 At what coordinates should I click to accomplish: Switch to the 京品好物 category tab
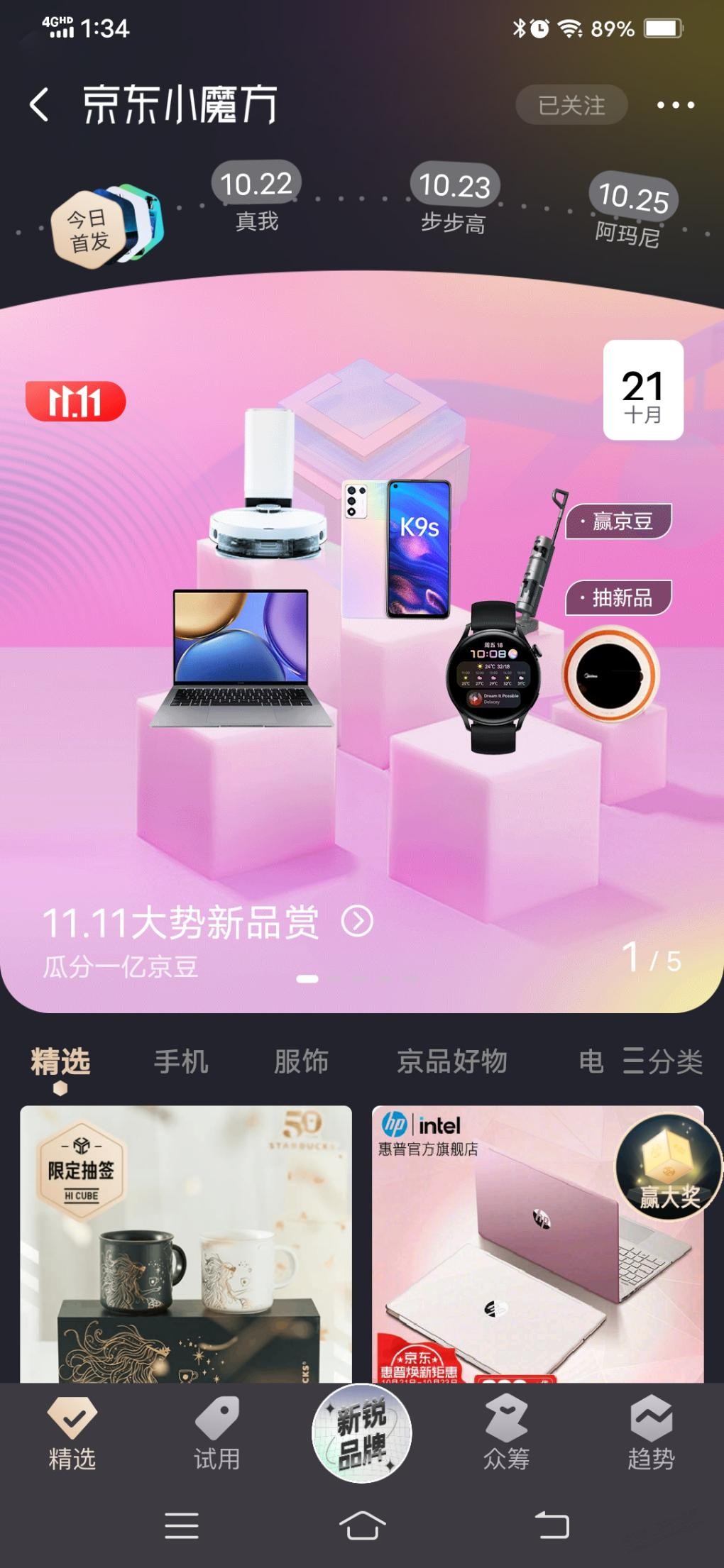pyautogui.click(x=451, y=1062)
